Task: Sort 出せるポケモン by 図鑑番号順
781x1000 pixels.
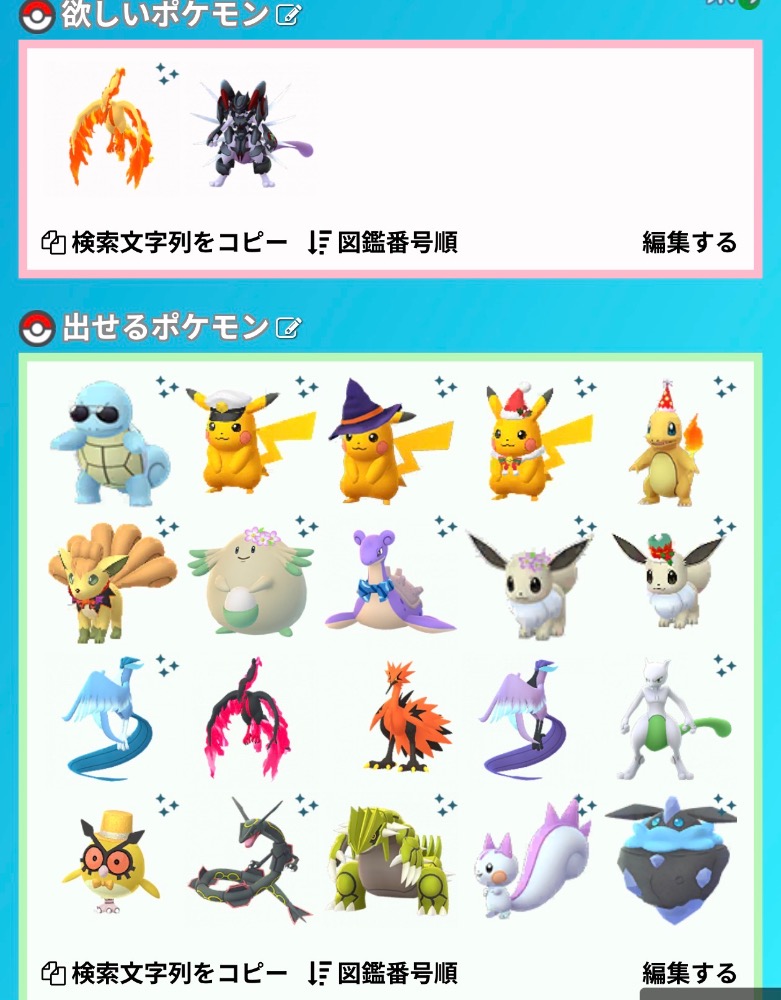Action: coord(383,972)
